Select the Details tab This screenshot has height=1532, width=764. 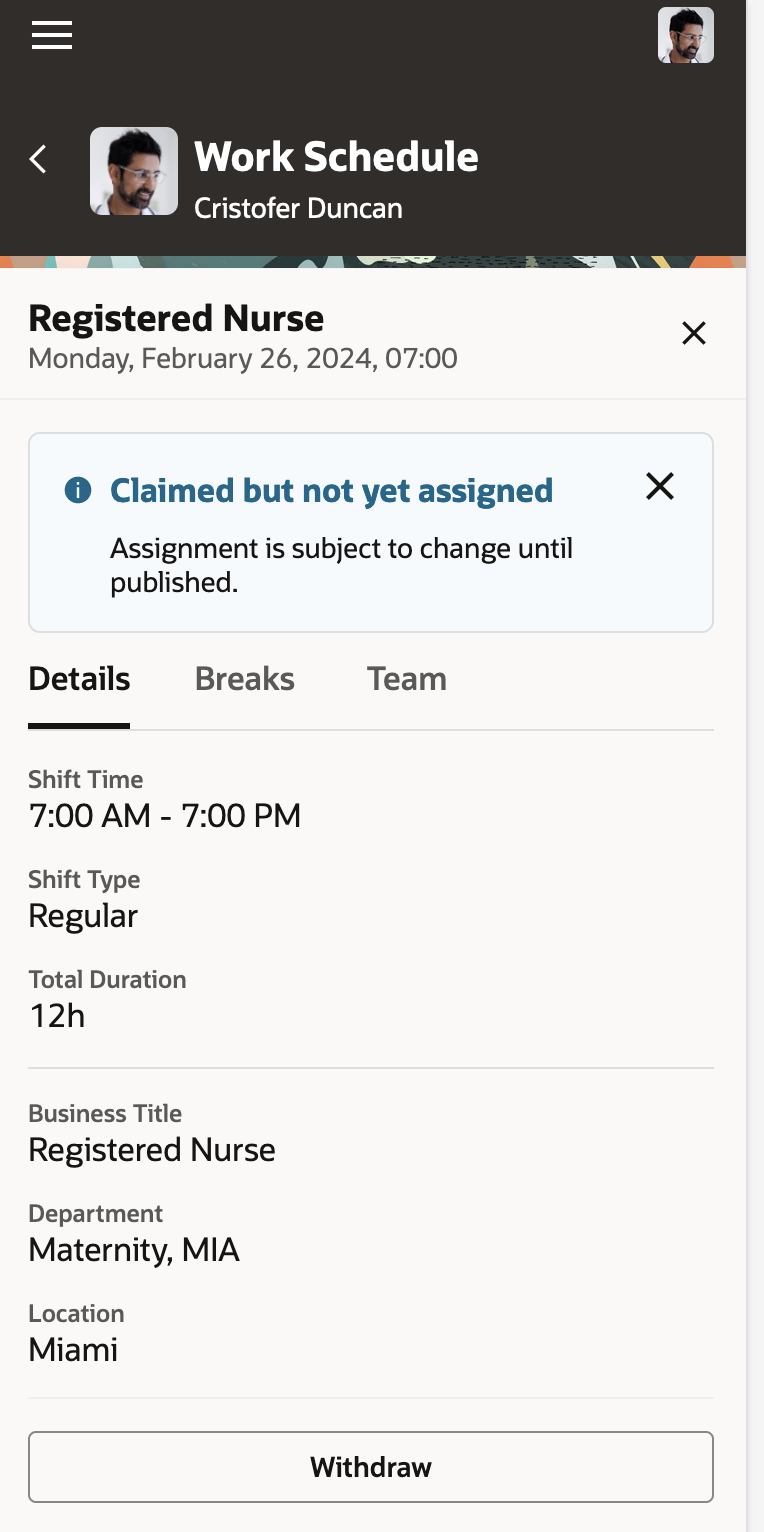79,679
